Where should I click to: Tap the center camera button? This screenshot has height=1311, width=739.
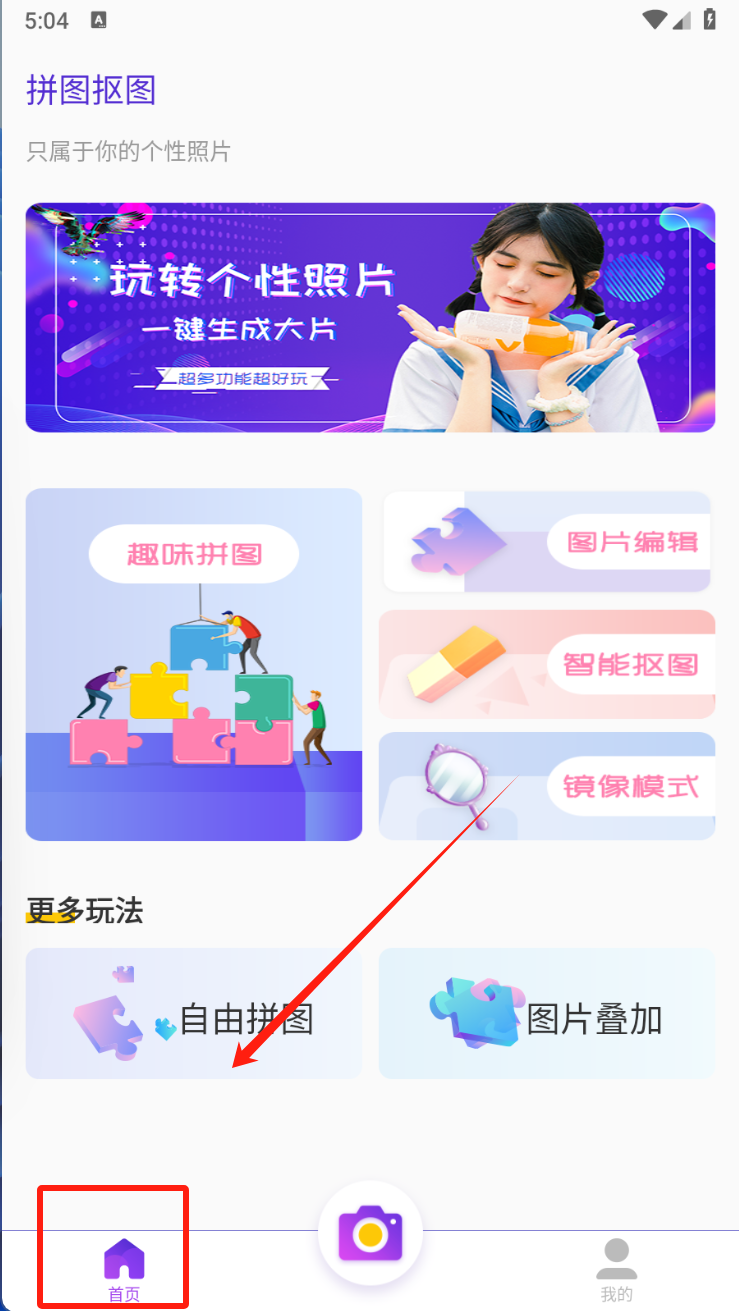click(x=370, y=1234)
